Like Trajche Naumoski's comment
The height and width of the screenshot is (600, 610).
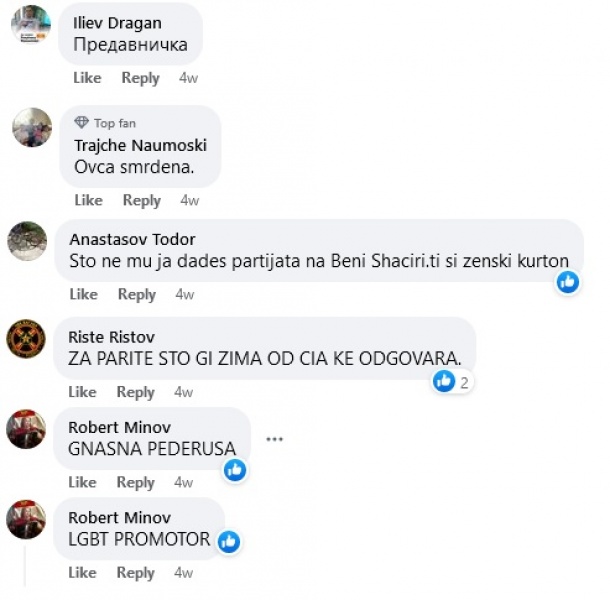coord(88,200)
